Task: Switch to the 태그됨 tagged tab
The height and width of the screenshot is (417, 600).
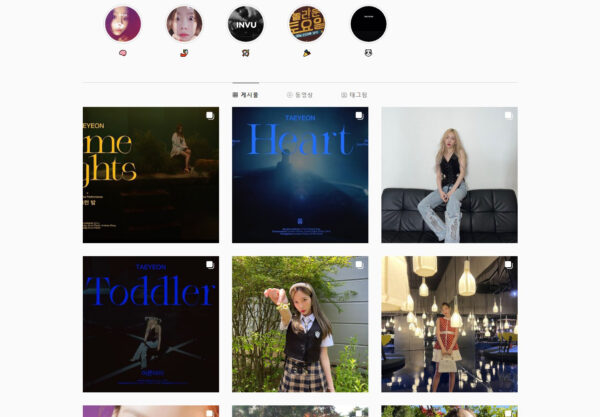Action: (354, 95)
